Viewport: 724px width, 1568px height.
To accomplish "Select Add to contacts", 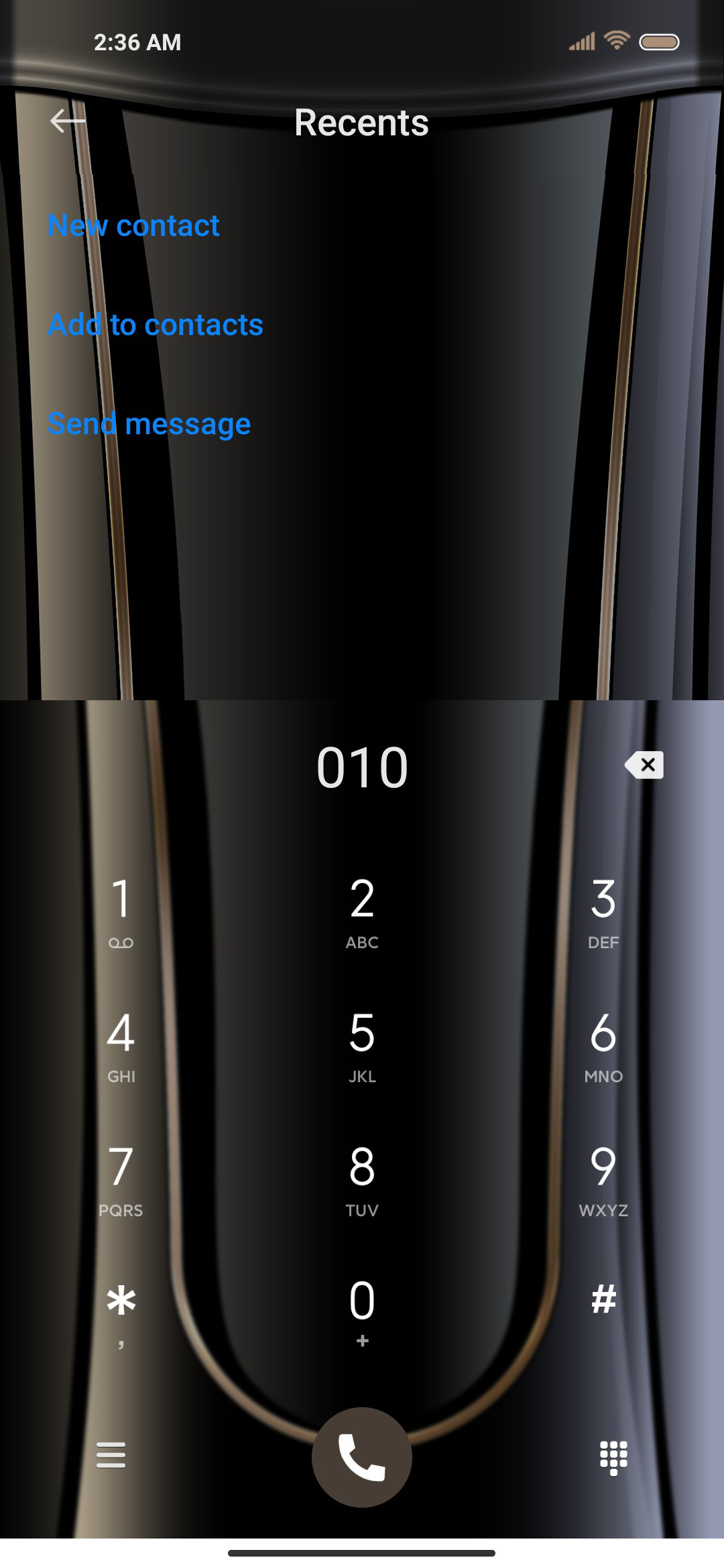I will coord(156,325).
